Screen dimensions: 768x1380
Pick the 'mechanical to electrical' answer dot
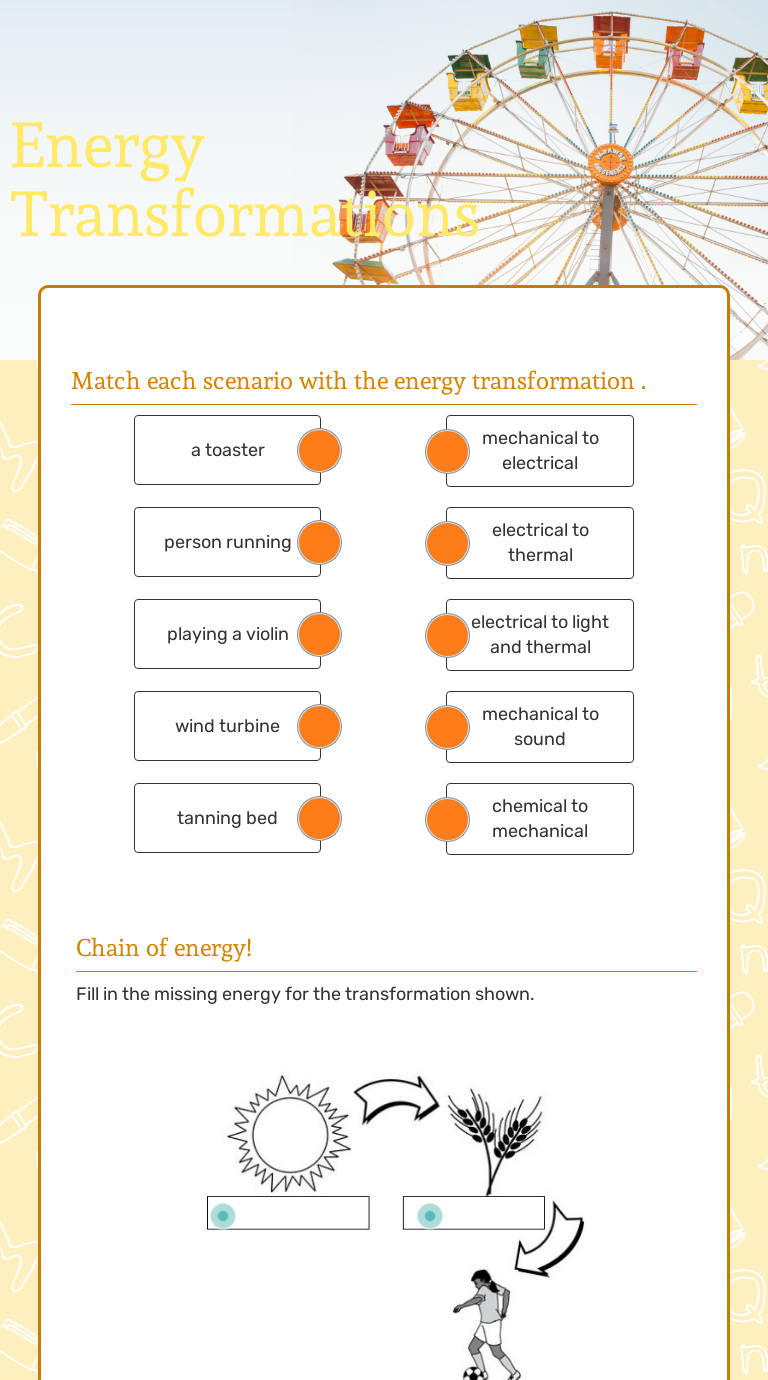pos(447,451)
